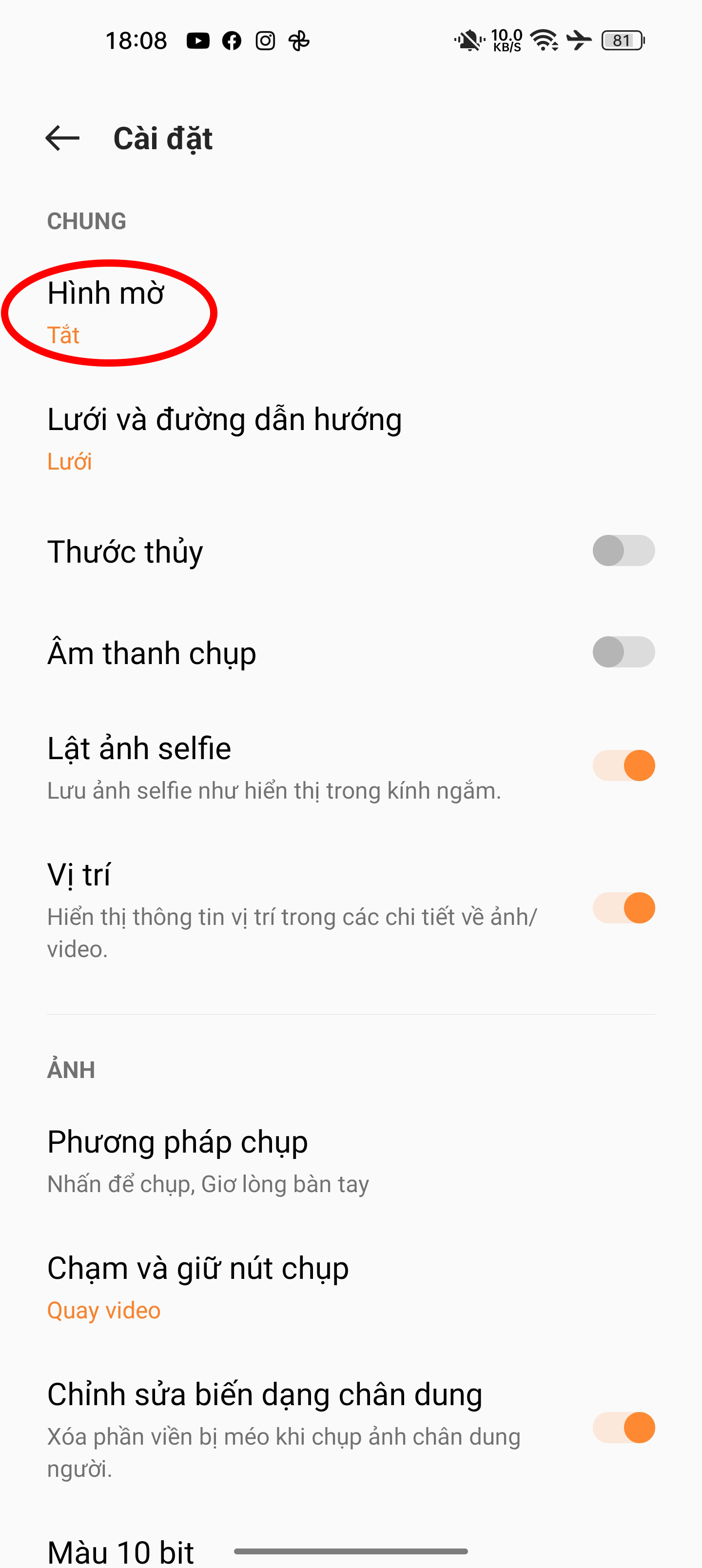
Task: Turn off the Vị trí toggle
Action: point(624,907)
